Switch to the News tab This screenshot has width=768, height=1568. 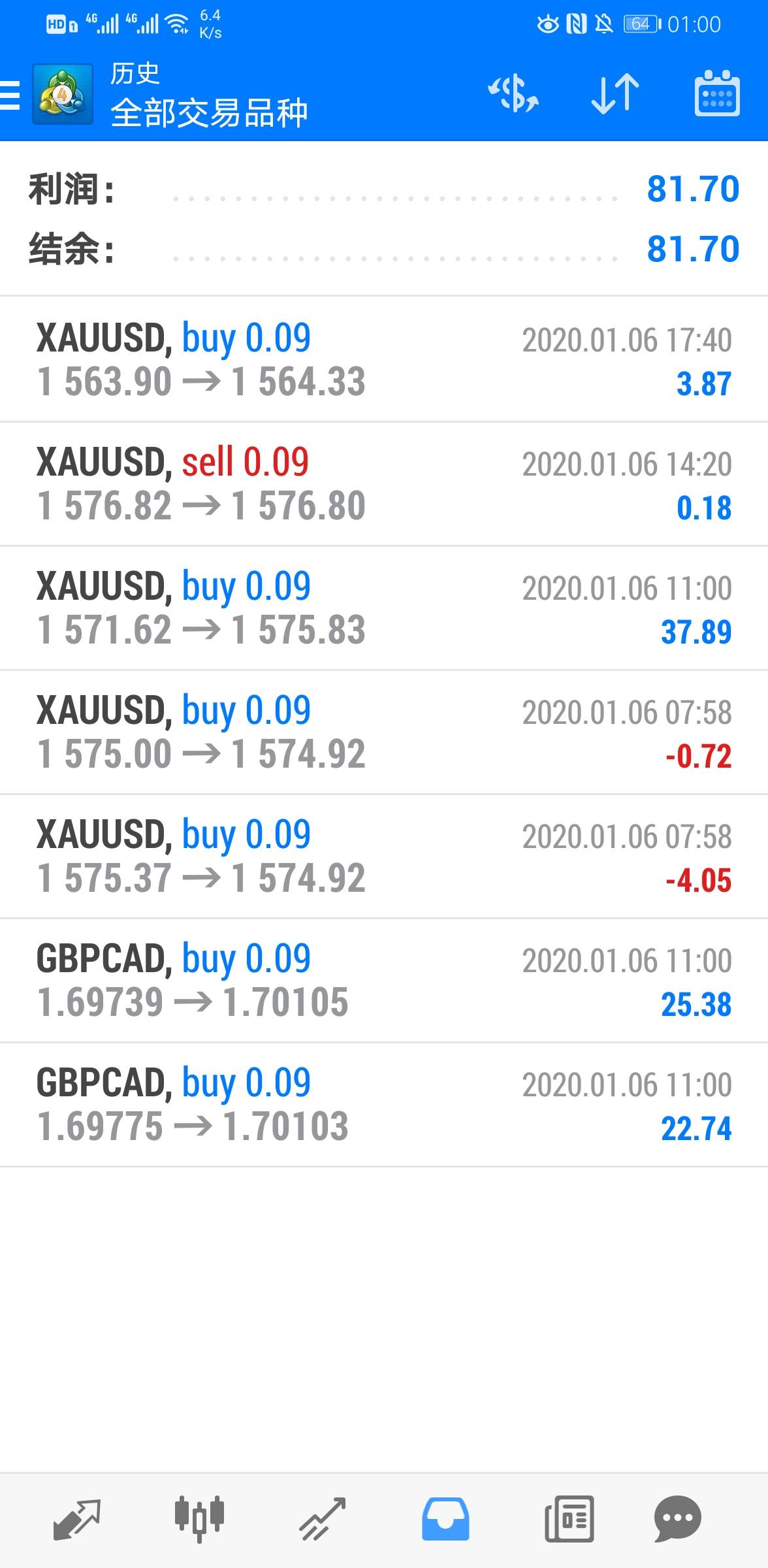coord(569,1519)
